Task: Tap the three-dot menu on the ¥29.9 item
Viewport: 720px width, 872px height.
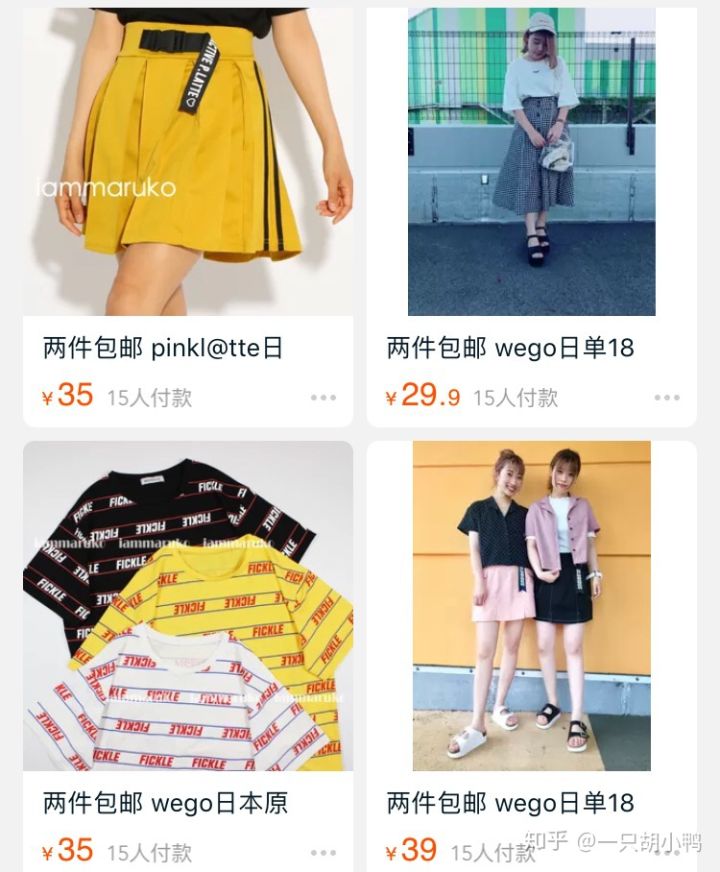Action: pos(667,397)
